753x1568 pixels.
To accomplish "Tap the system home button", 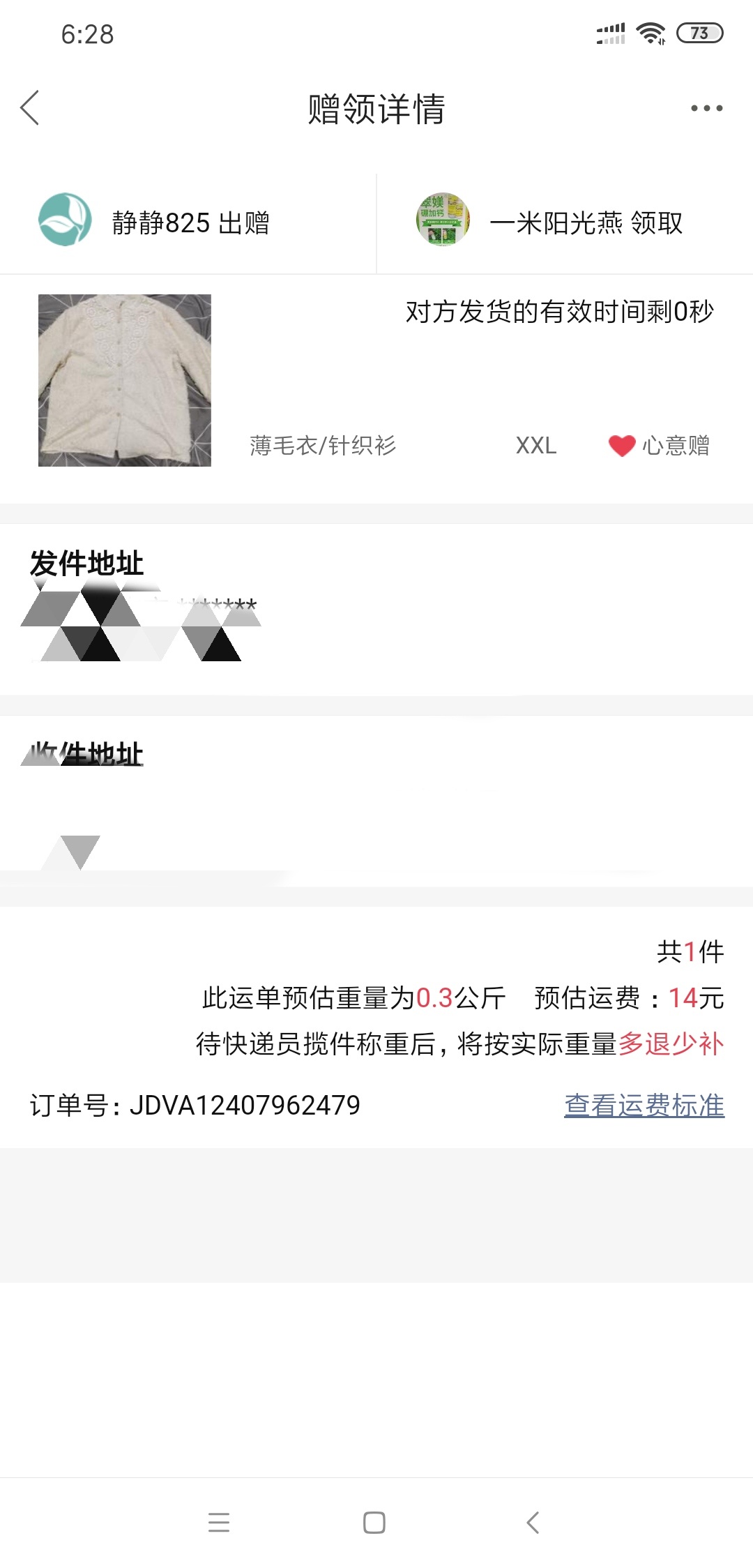I will (374, 1522).
